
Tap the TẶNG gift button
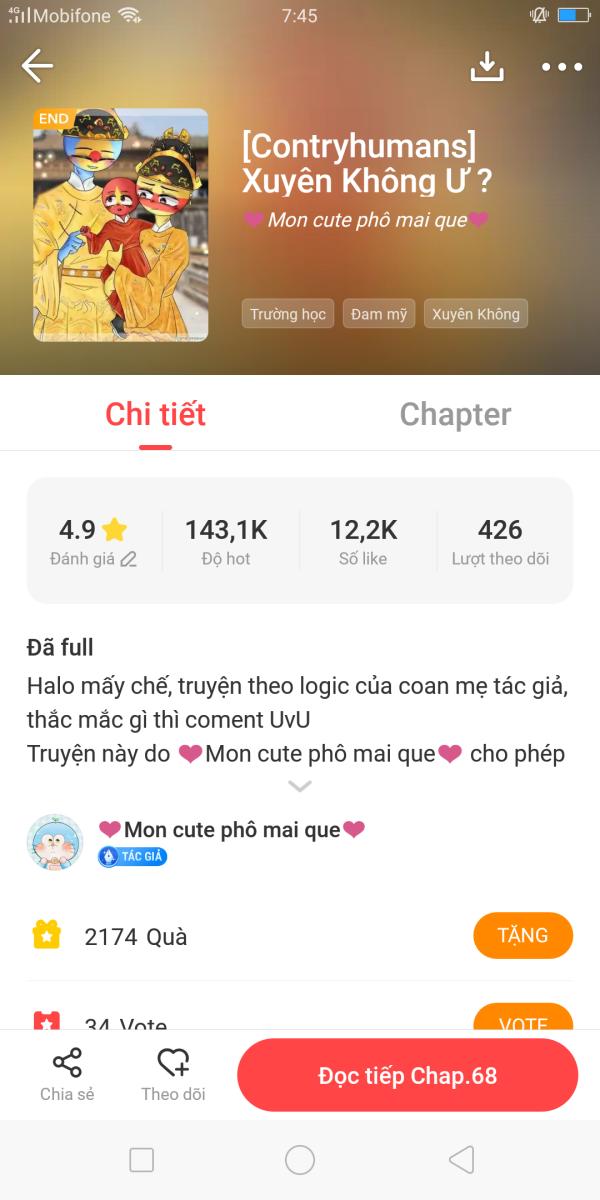pos(523,935)
